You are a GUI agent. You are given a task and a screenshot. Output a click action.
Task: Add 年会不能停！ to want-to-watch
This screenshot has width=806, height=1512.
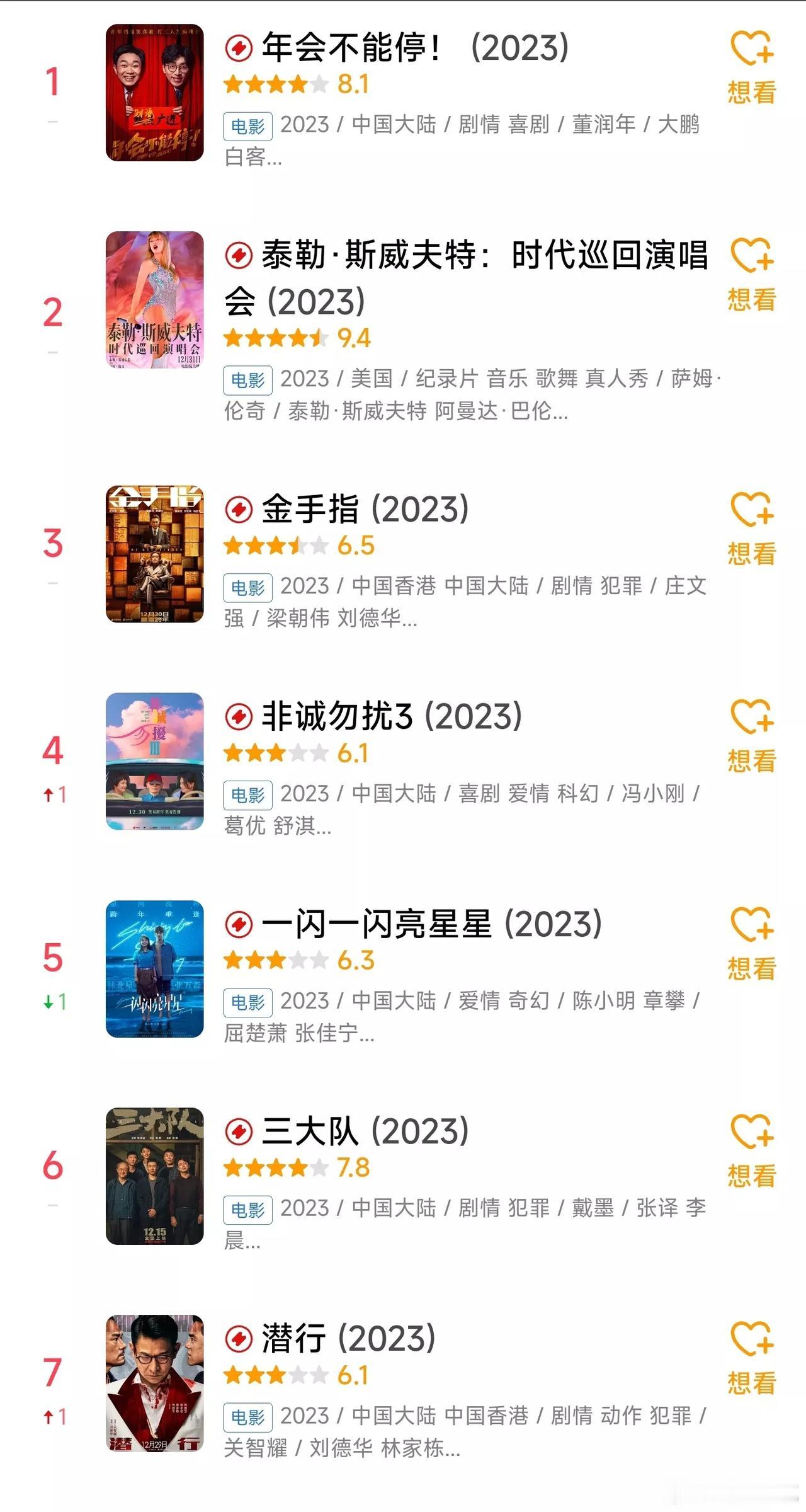(751, 67)
